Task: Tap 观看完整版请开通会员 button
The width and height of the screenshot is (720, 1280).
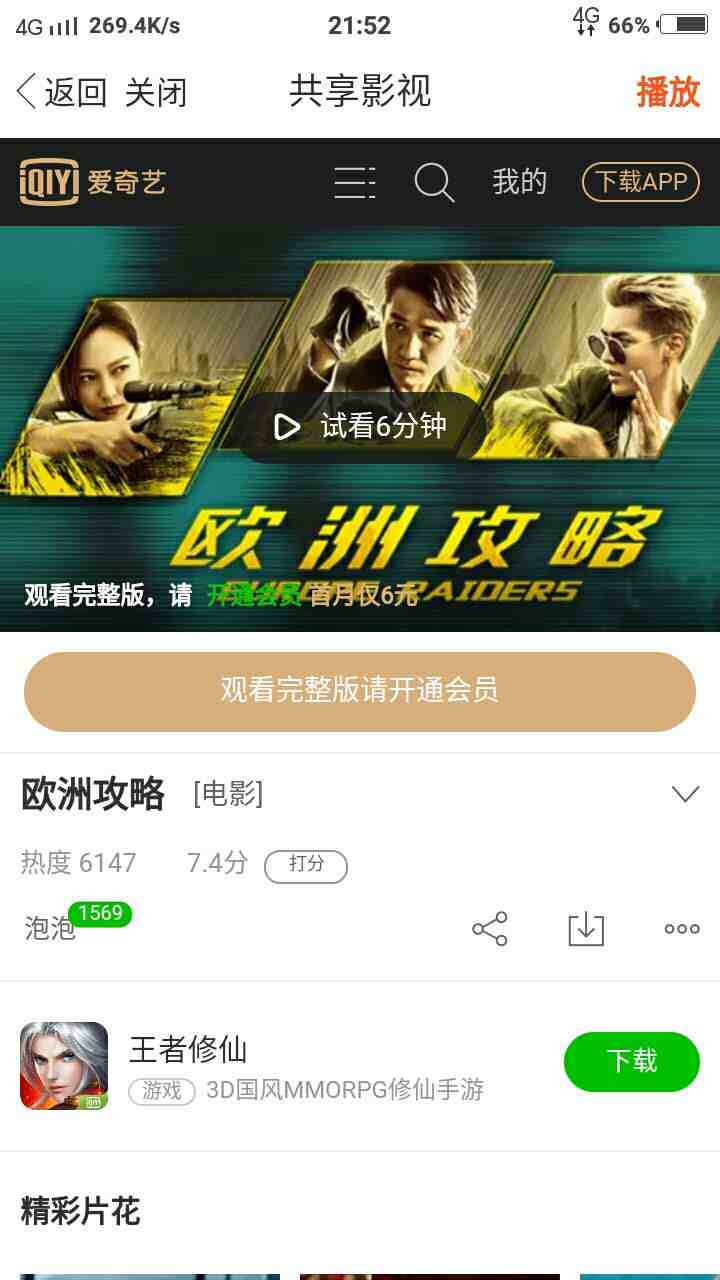Action: 360,691
